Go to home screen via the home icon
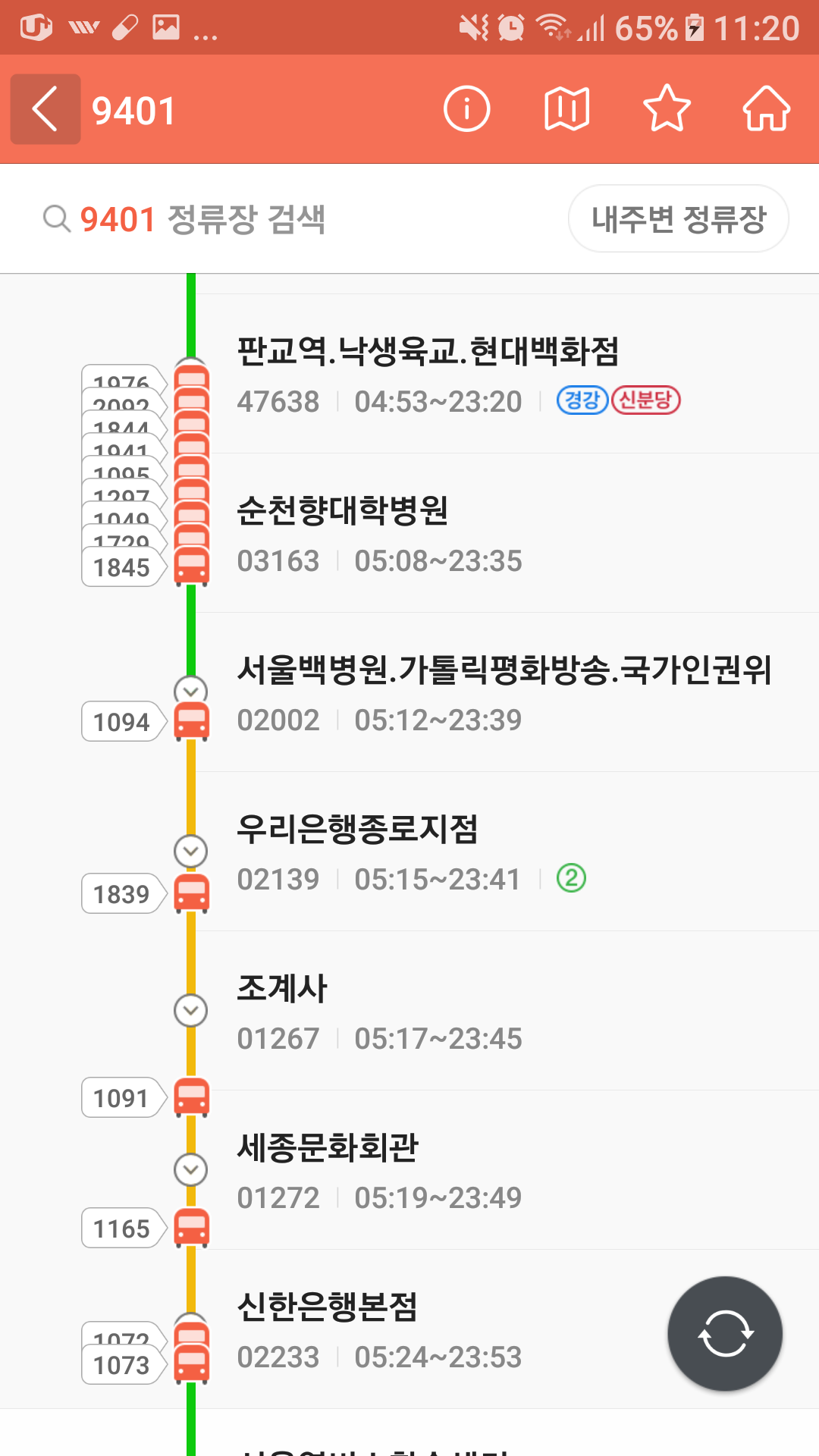 pyautogui.click(x=767, y=108)
